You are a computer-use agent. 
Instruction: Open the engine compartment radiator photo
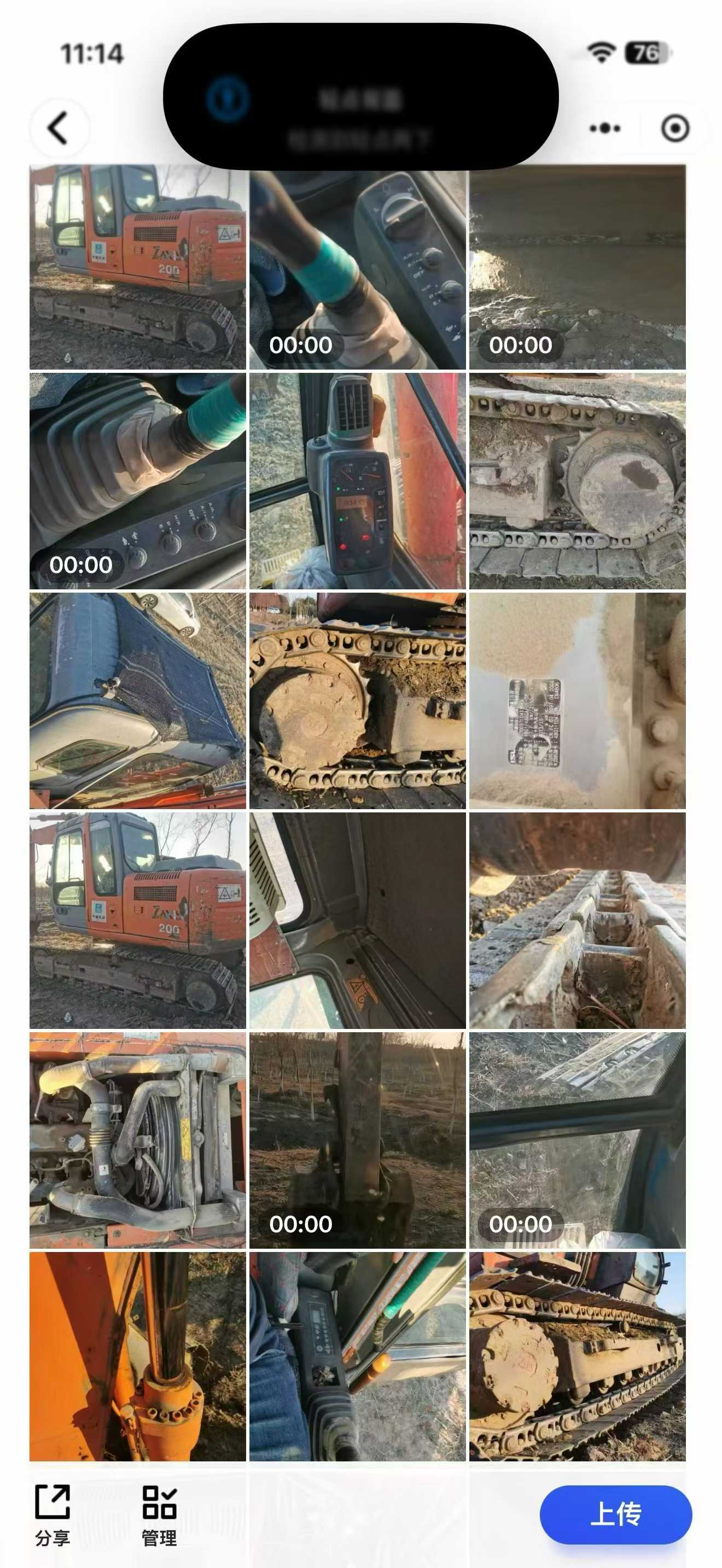pos(138,1140)
